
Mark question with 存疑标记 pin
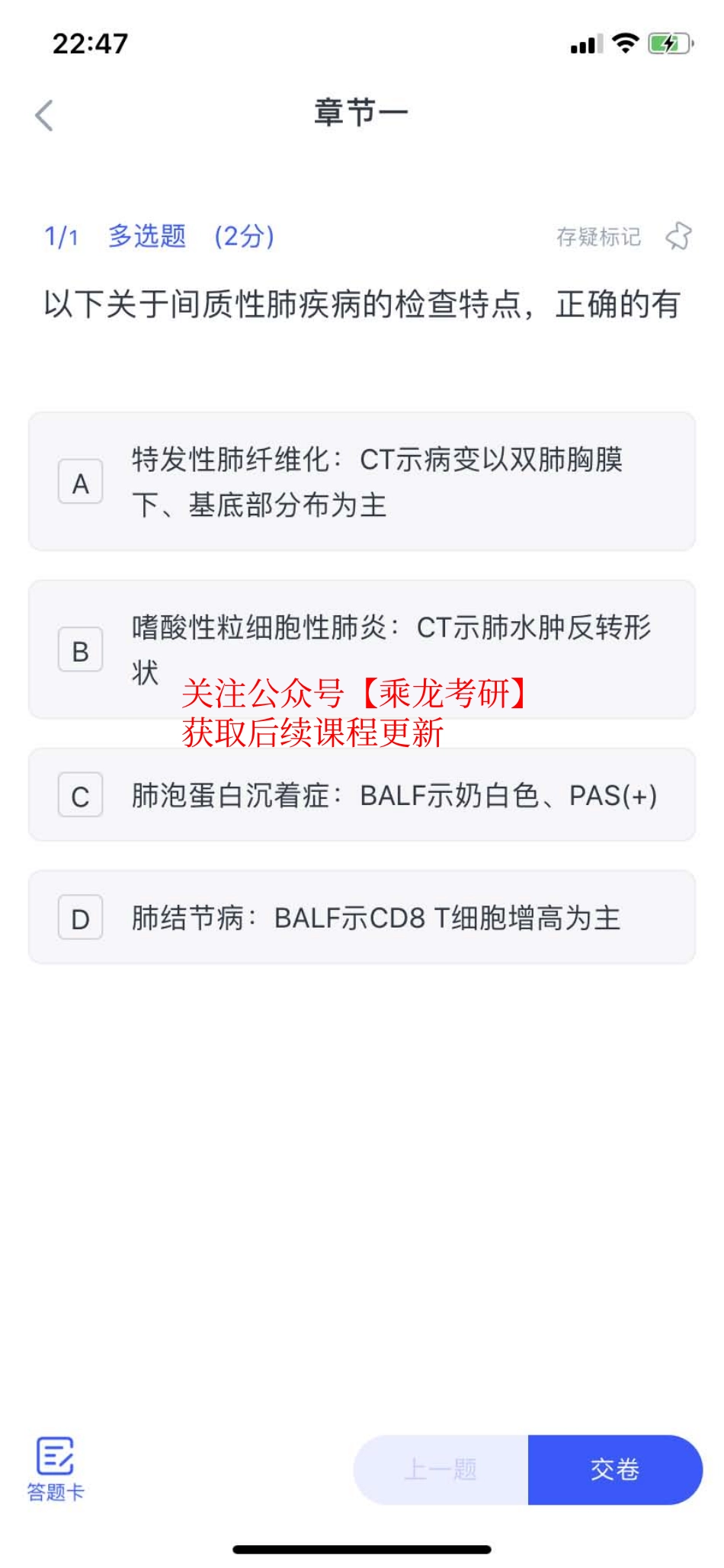678,236
